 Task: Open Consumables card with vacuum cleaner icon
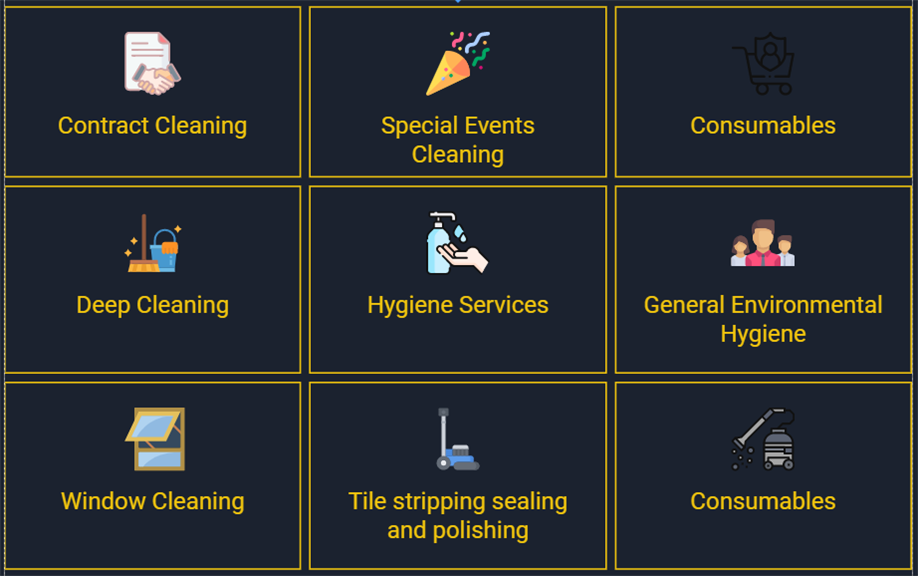762,476
